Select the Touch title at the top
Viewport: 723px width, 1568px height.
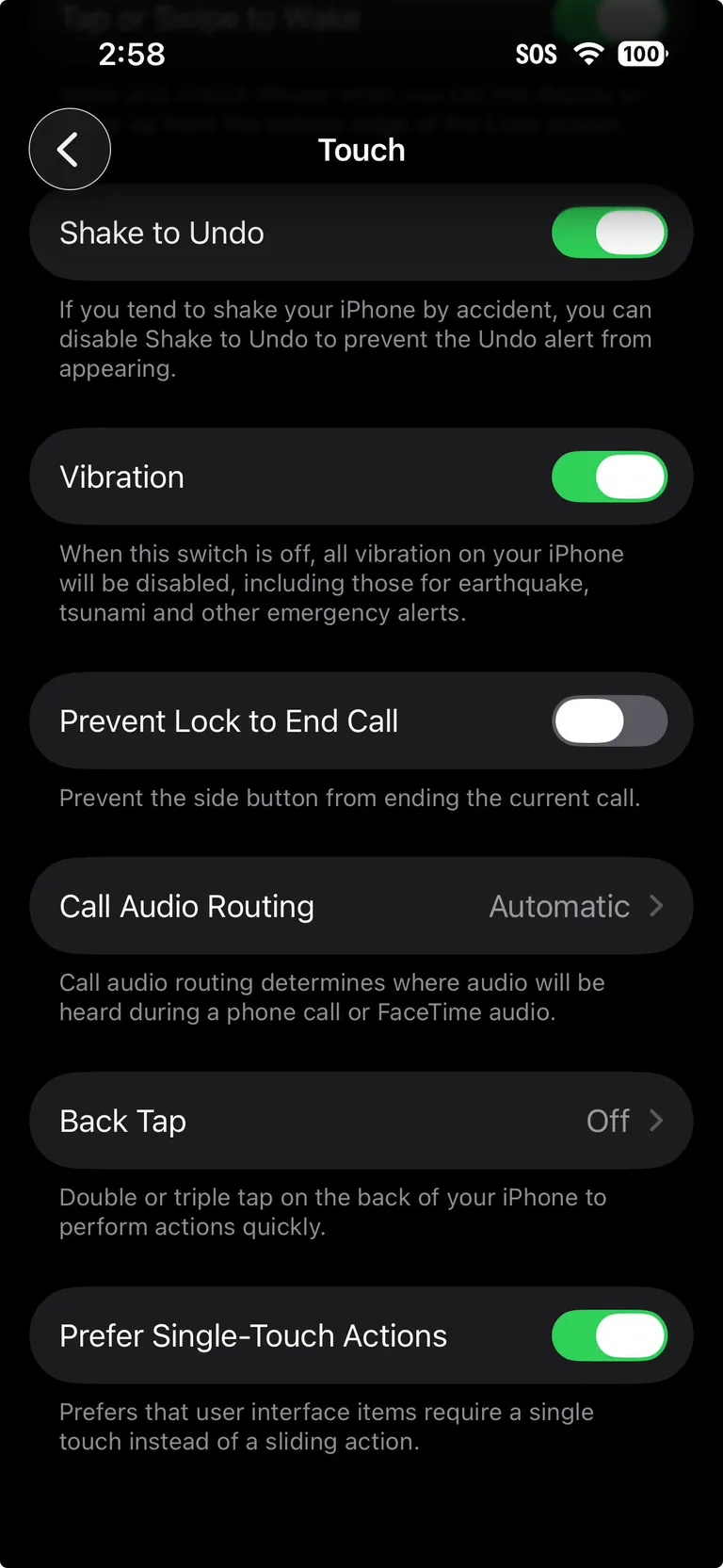[361, 149]
